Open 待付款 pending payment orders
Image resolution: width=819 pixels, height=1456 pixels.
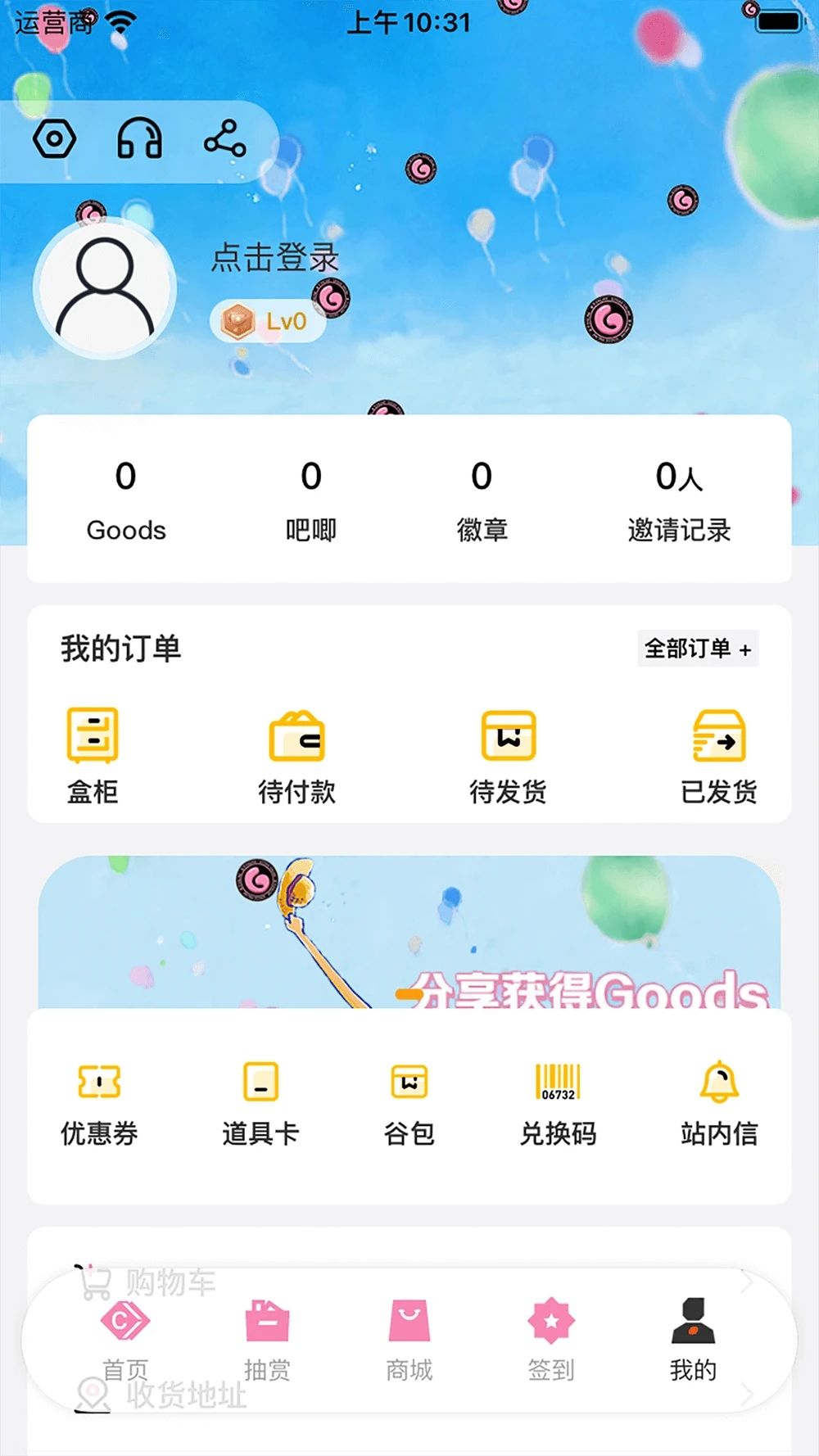(x=296, y=757)
